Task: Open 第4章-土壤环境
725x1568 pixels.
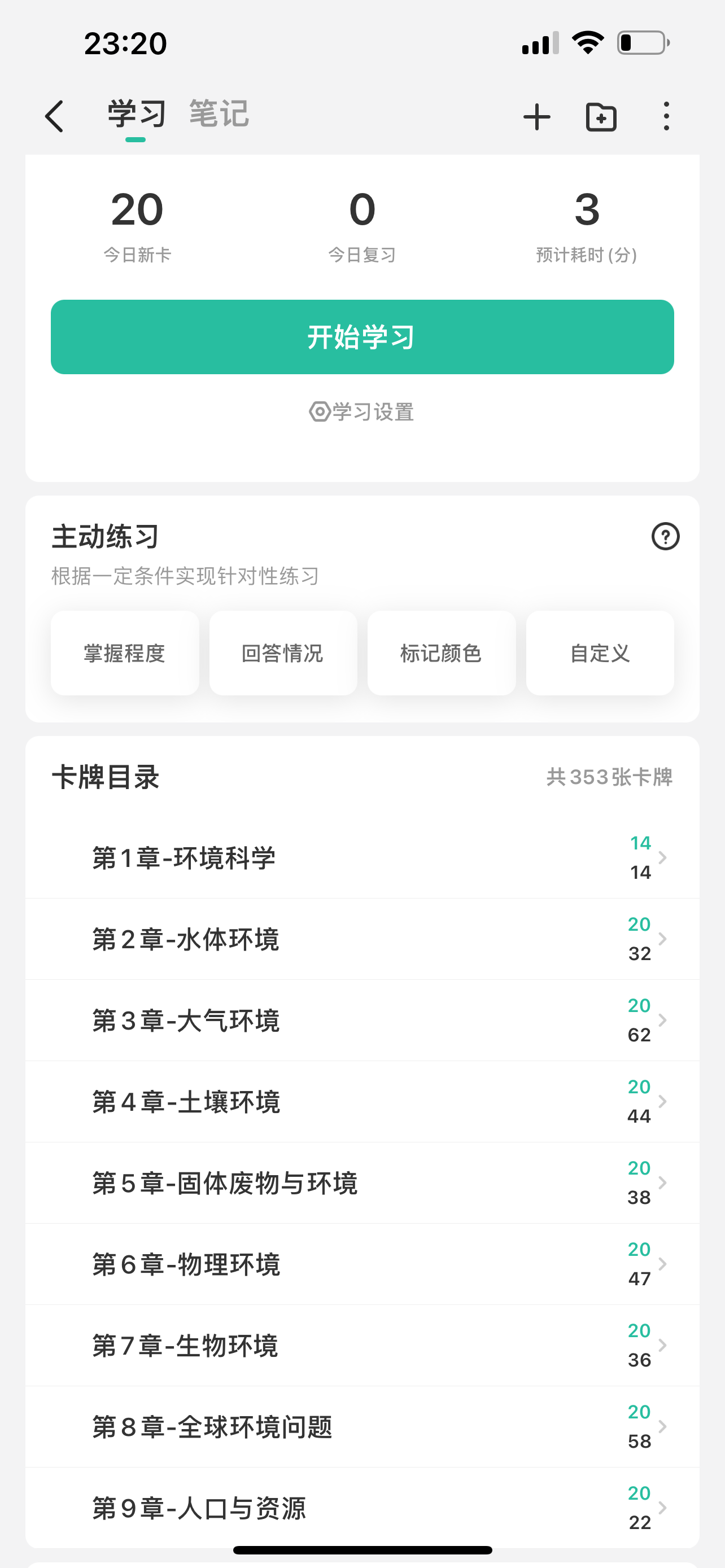Action: [362, 1101]
